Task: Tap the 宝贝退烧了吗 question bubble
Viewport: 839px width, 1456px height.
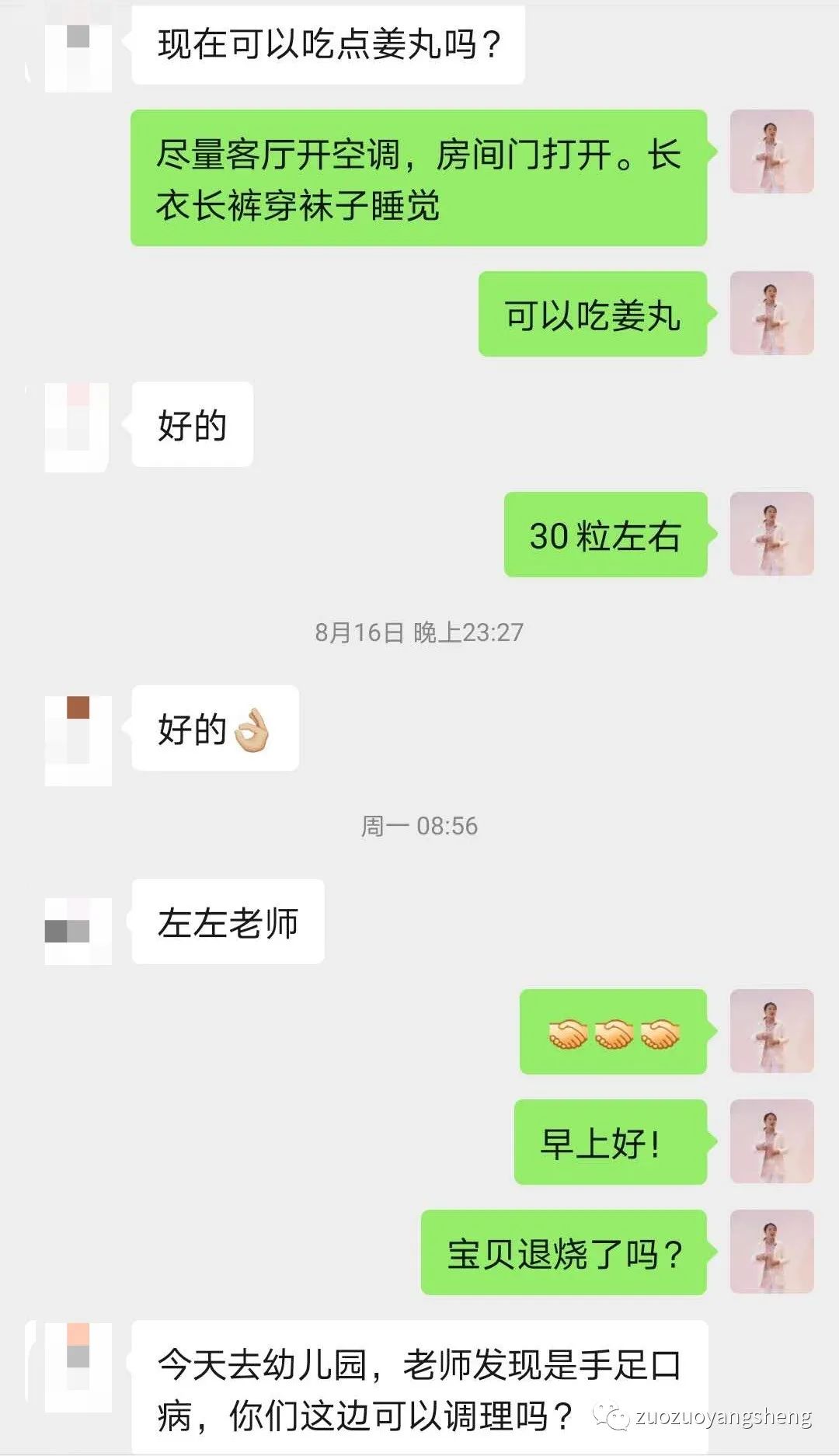Action: tap(567, 1252)
